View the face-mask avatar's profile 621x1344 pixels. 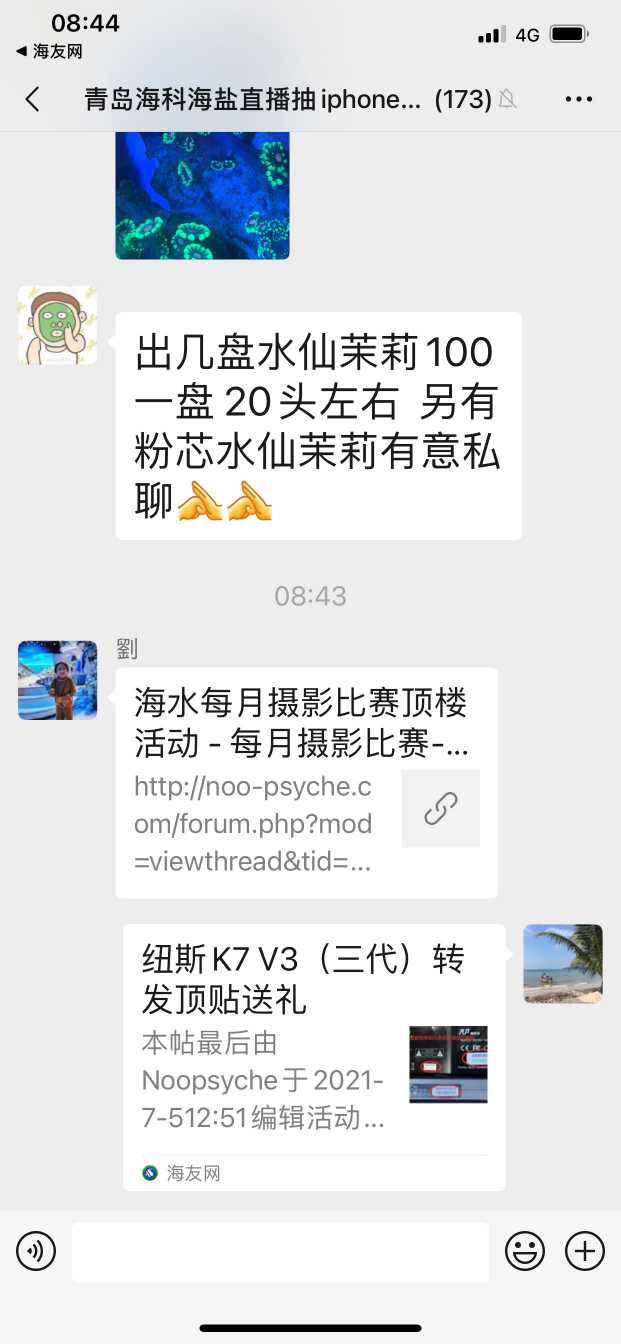(x=58, y=325)
